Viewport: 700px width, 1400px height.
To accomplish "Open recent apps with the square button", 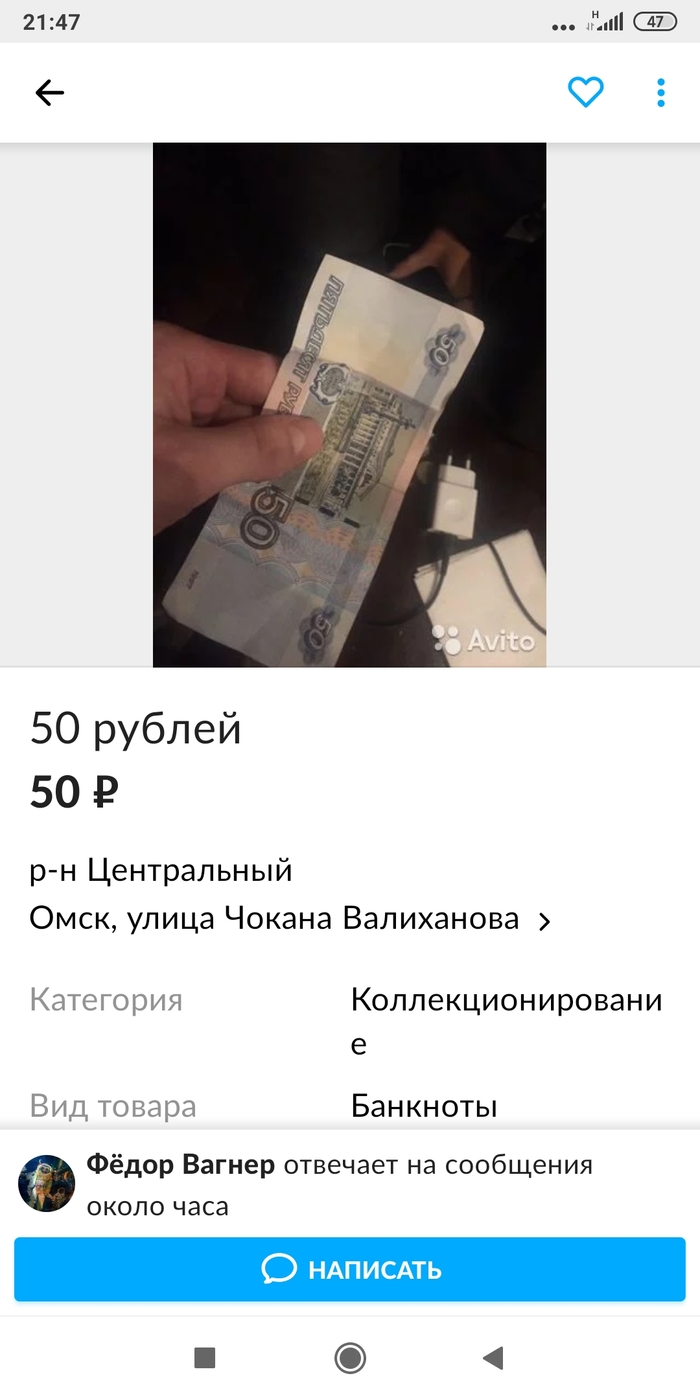I will (x=205, y=1357).
